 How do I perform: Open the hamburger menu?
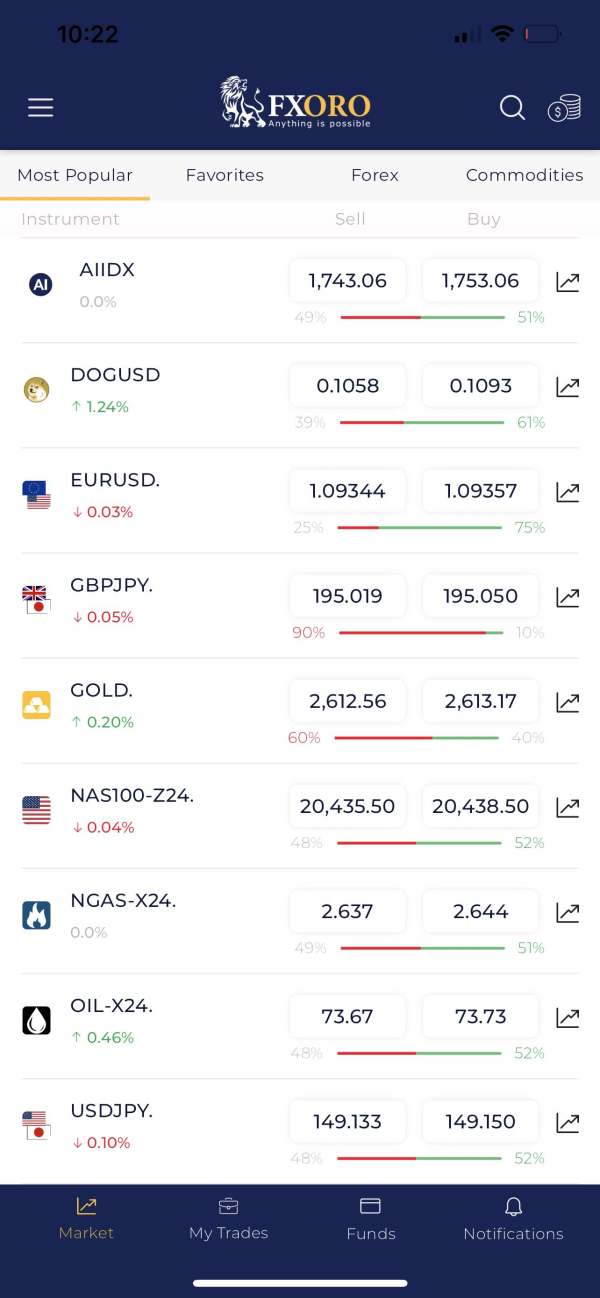click(40, 108)
